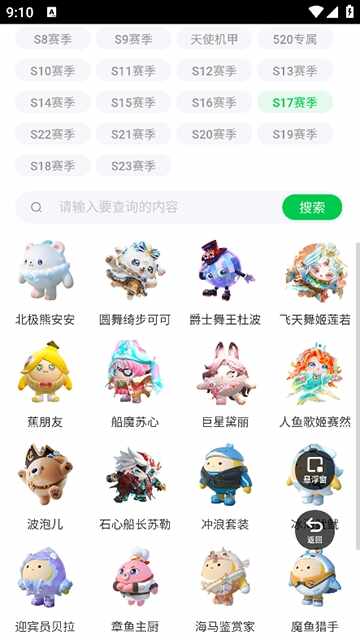Open the 北极熊安安 skin
The image size is (360, 640).
click(45, 282)
